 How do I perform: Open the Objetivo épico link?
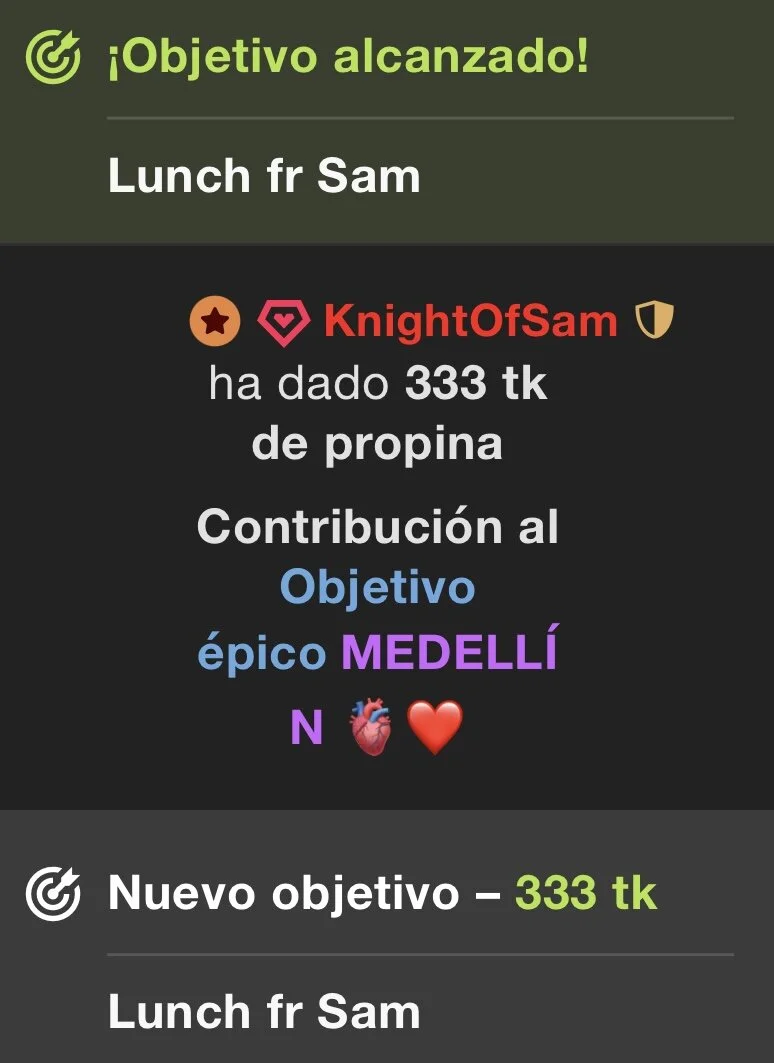tap(377, 587)
